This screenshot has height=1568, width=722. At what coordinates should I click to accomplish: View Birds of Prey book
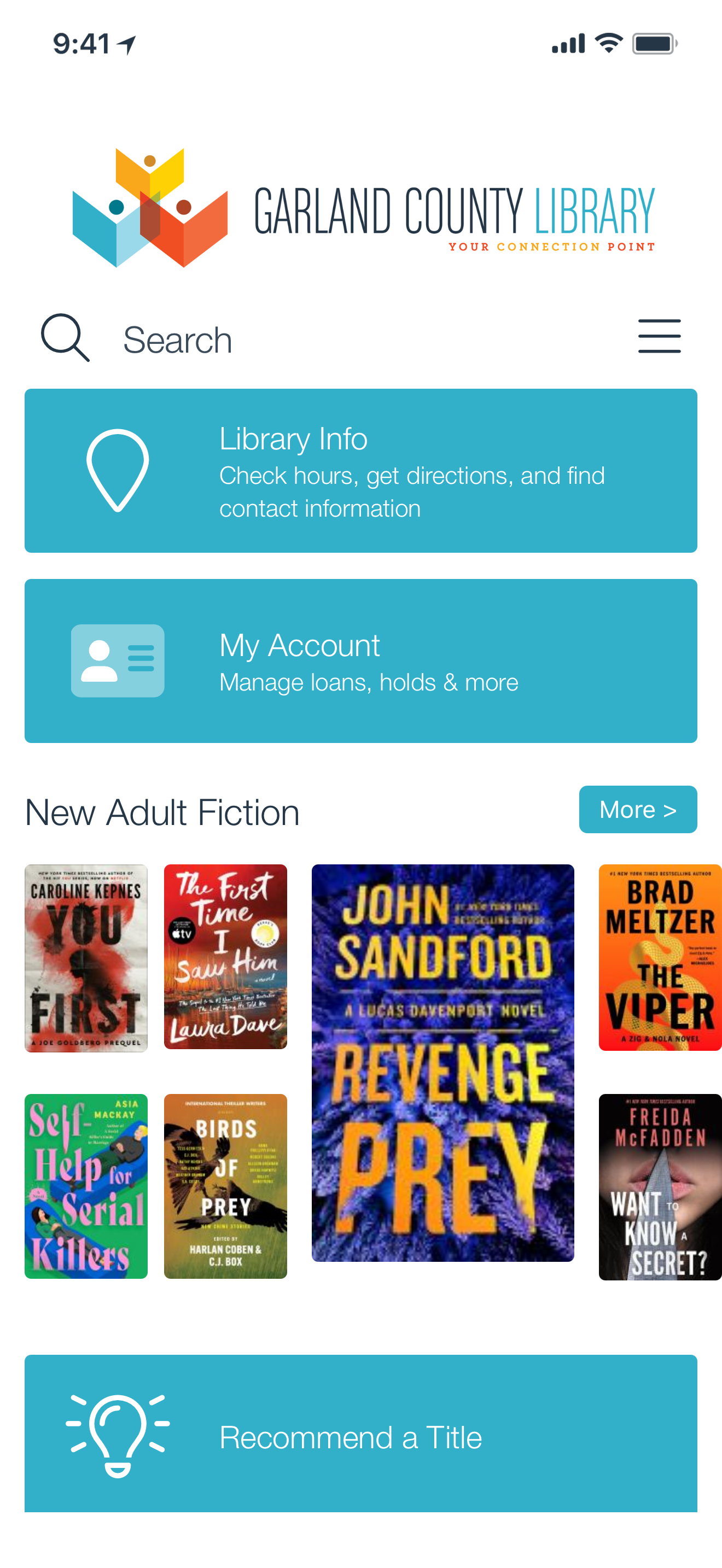225,1186
